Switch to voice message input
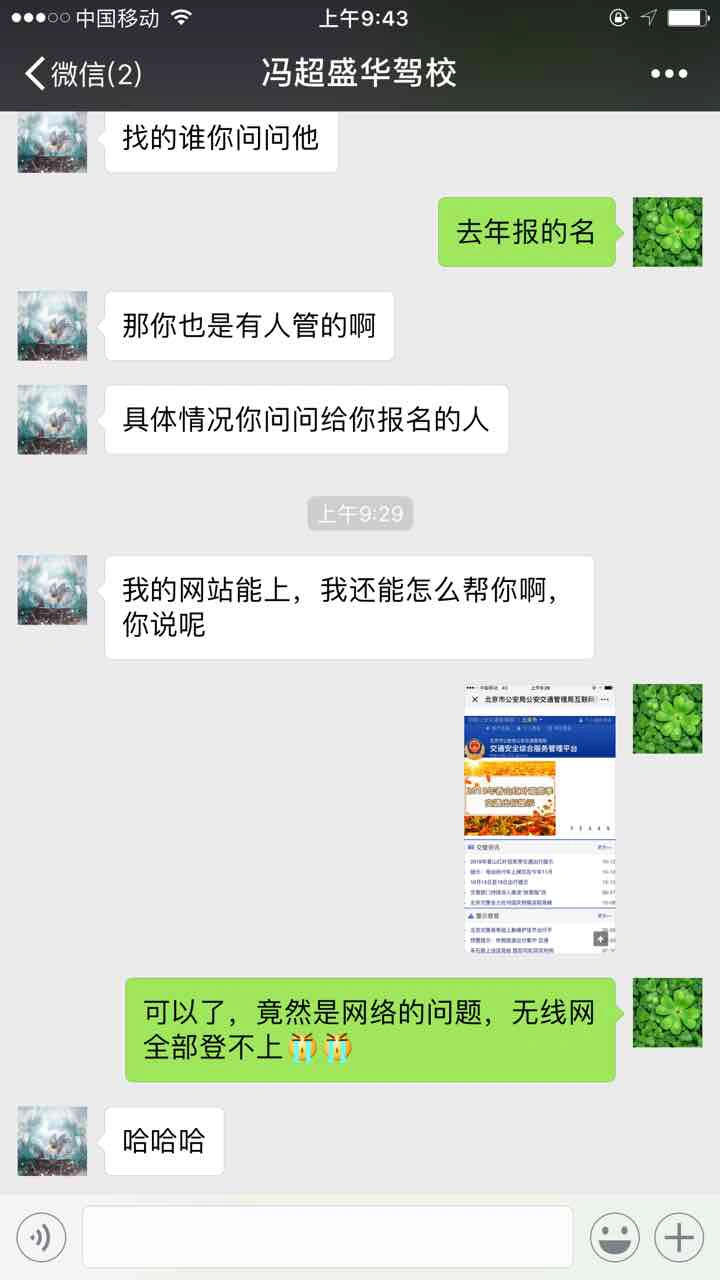Viewport: 720px width, 1280px height. (41, 1238)
